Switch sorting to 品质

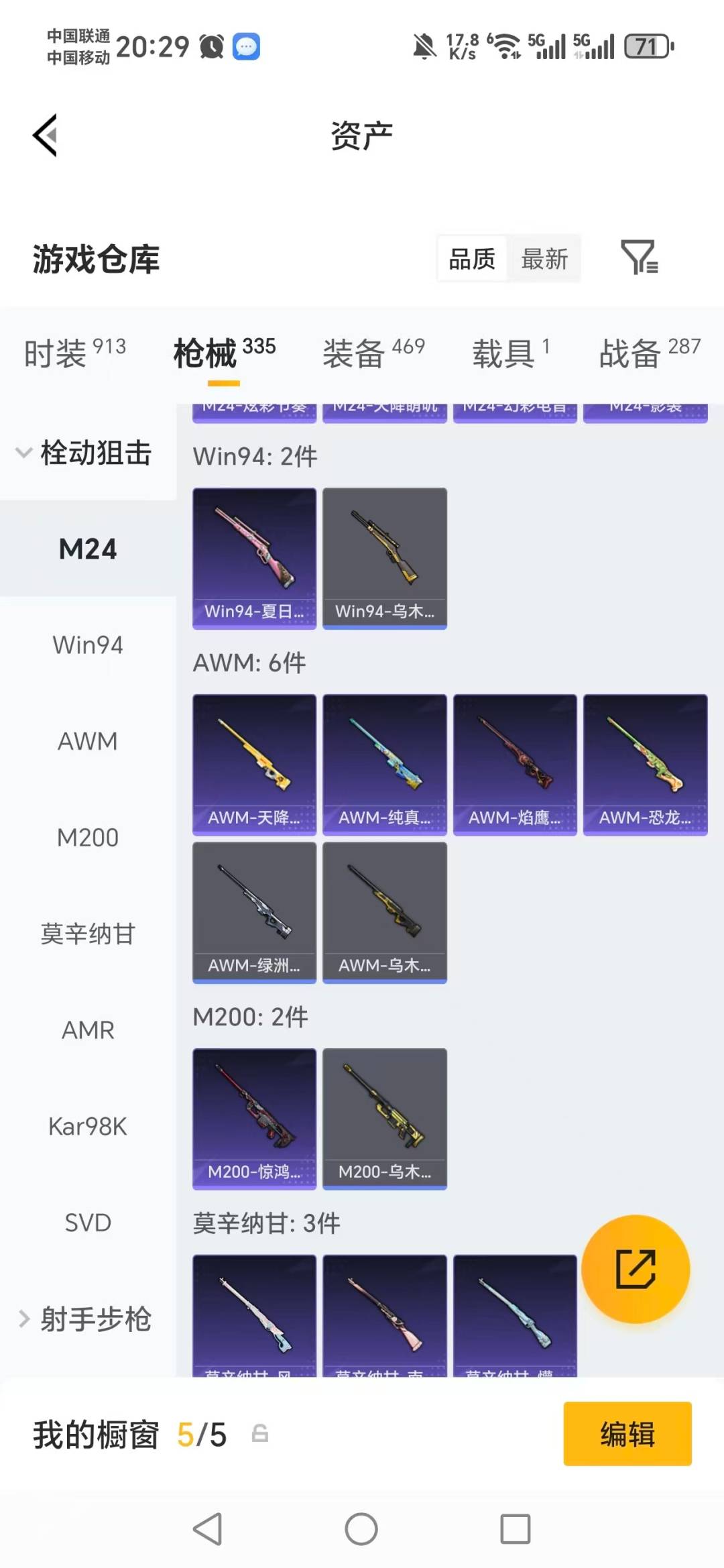click(471, 258)
